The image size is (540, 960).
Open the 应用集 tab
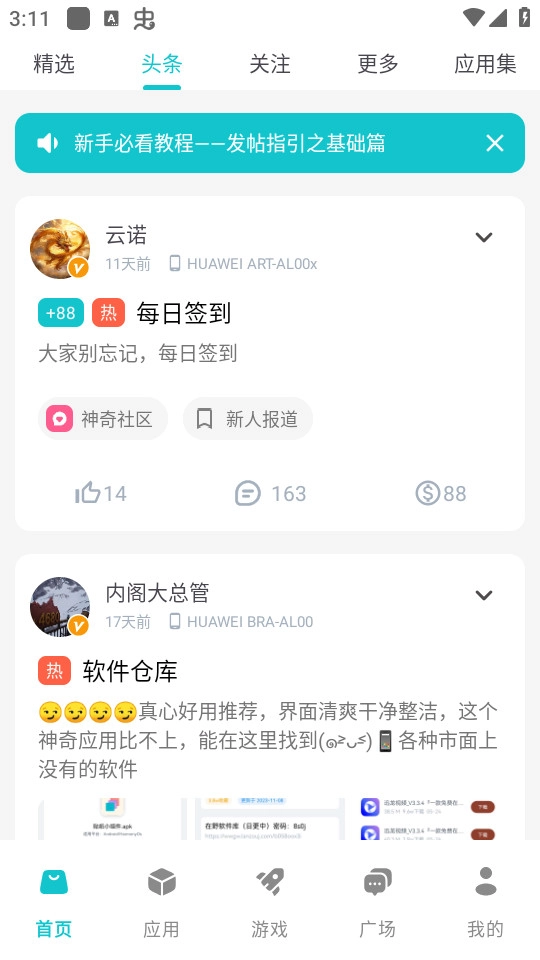pos(486,64)
